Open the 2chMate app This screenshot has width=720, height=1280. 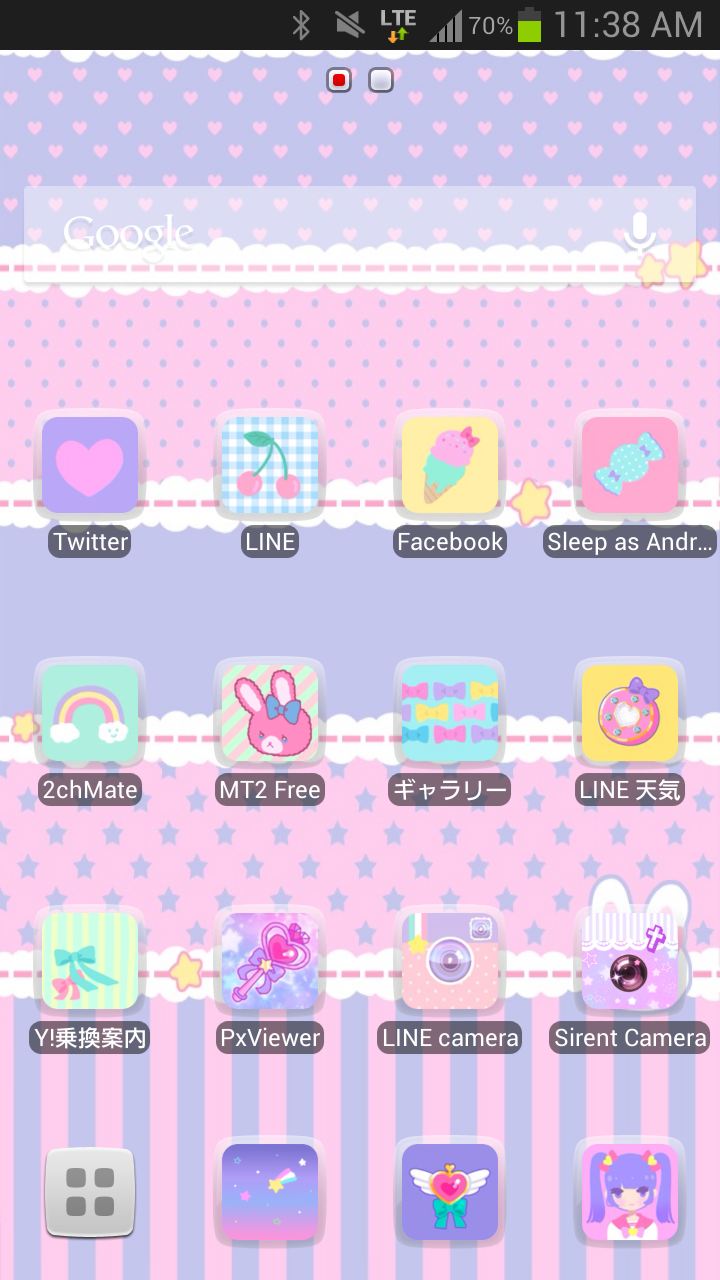click(x=90, y=713)
